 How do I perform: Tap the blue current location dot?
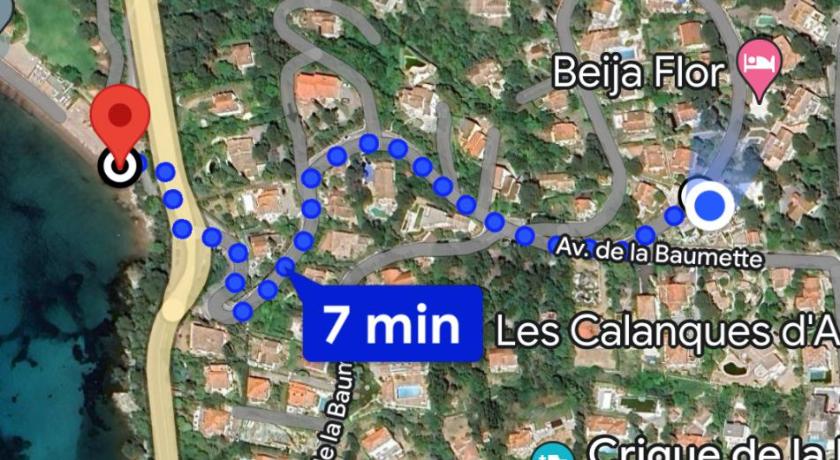(710, 205)
